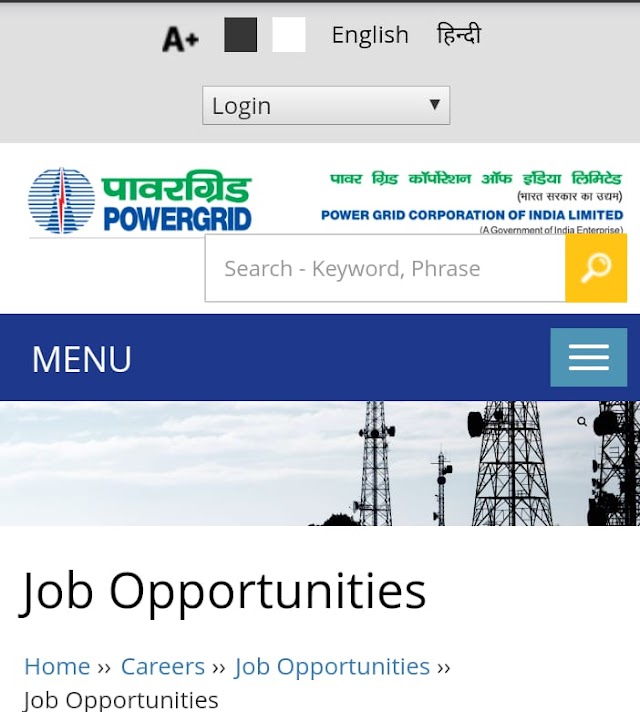Expand the Login dropdown
This screenshot has width=640, height=712.
pos(326,105)
